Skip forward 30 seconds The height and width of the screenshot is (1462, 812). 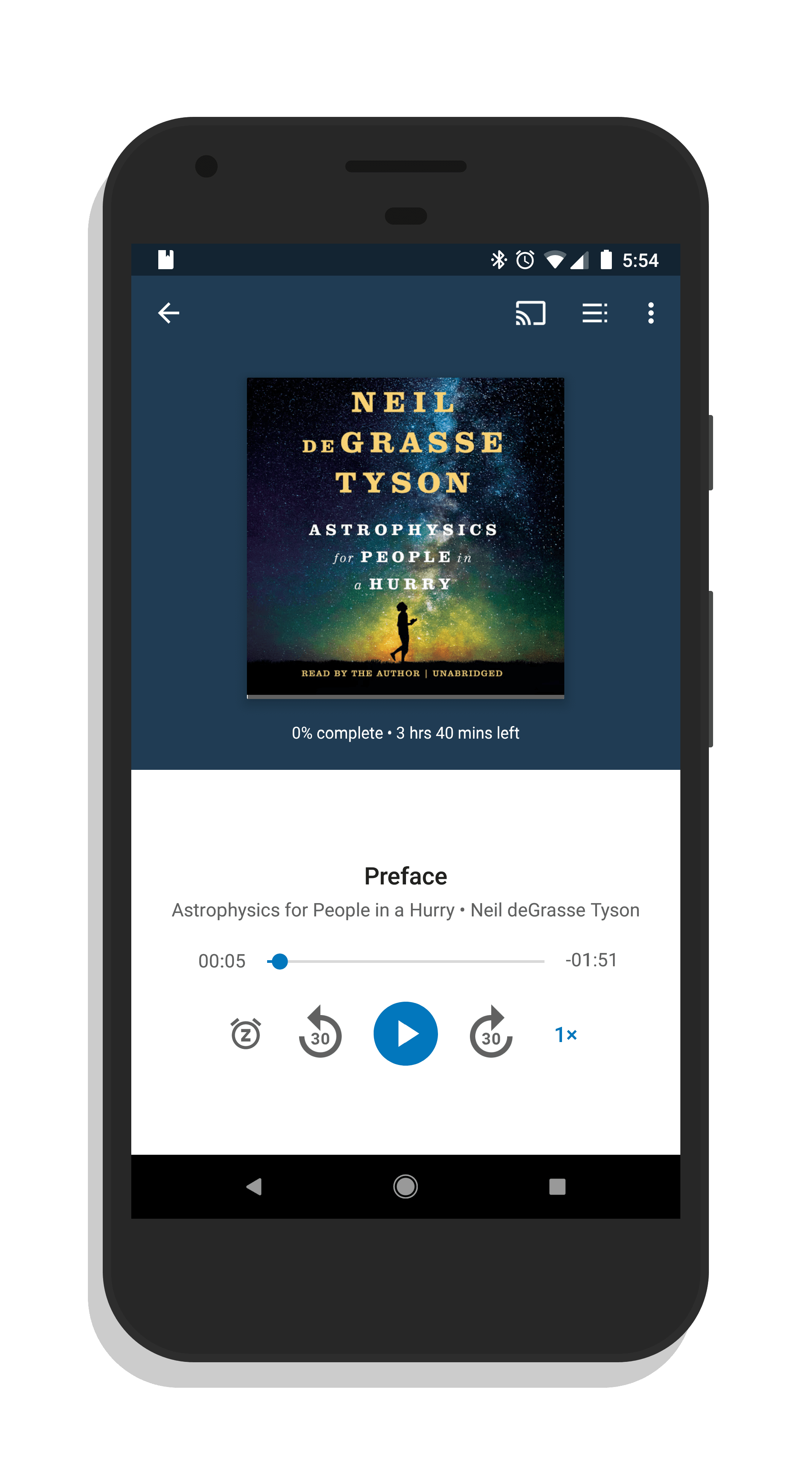[x=491, y=1032]
